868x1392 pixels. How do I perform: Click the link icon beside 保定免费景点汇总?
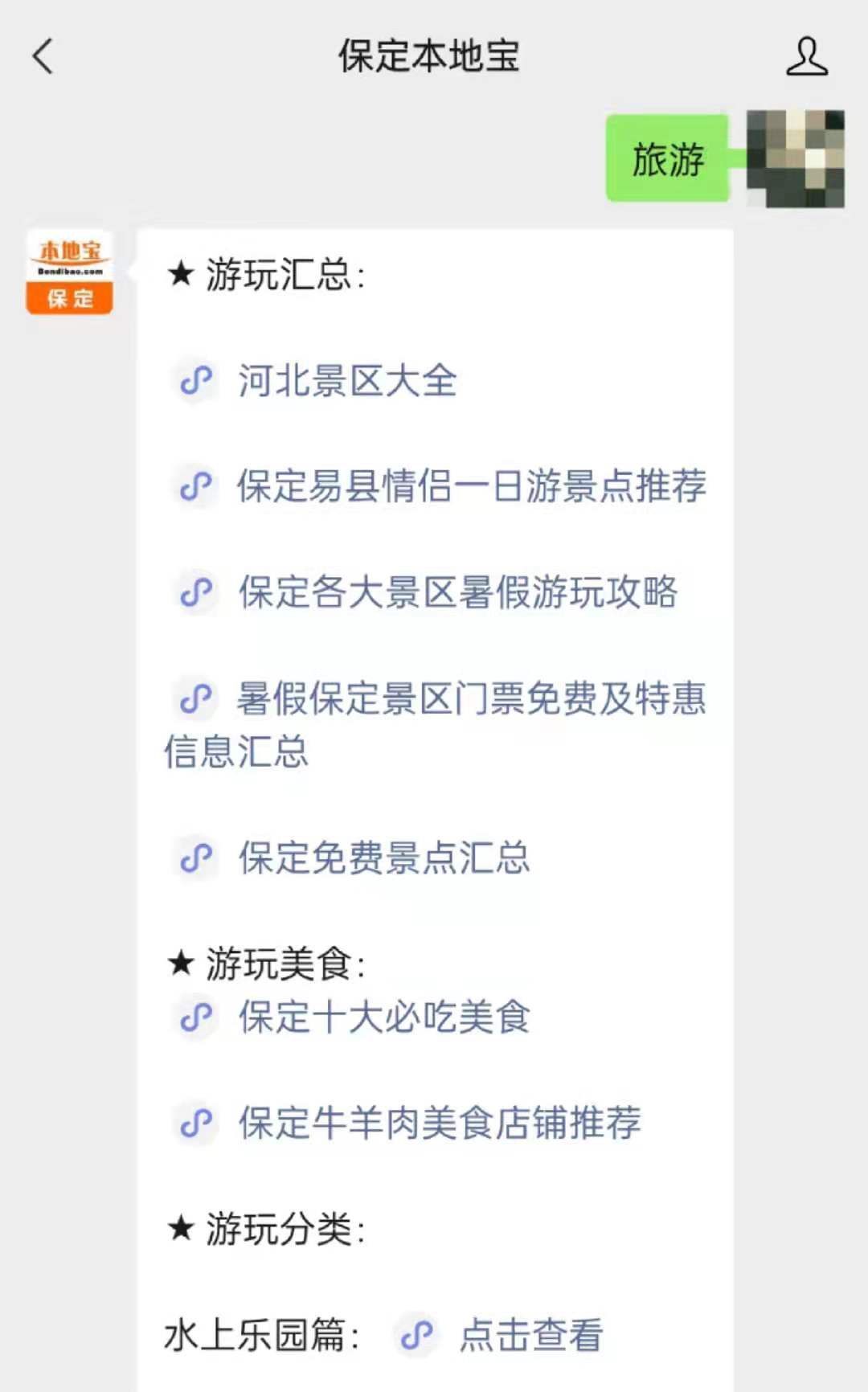tap(194, 859)
